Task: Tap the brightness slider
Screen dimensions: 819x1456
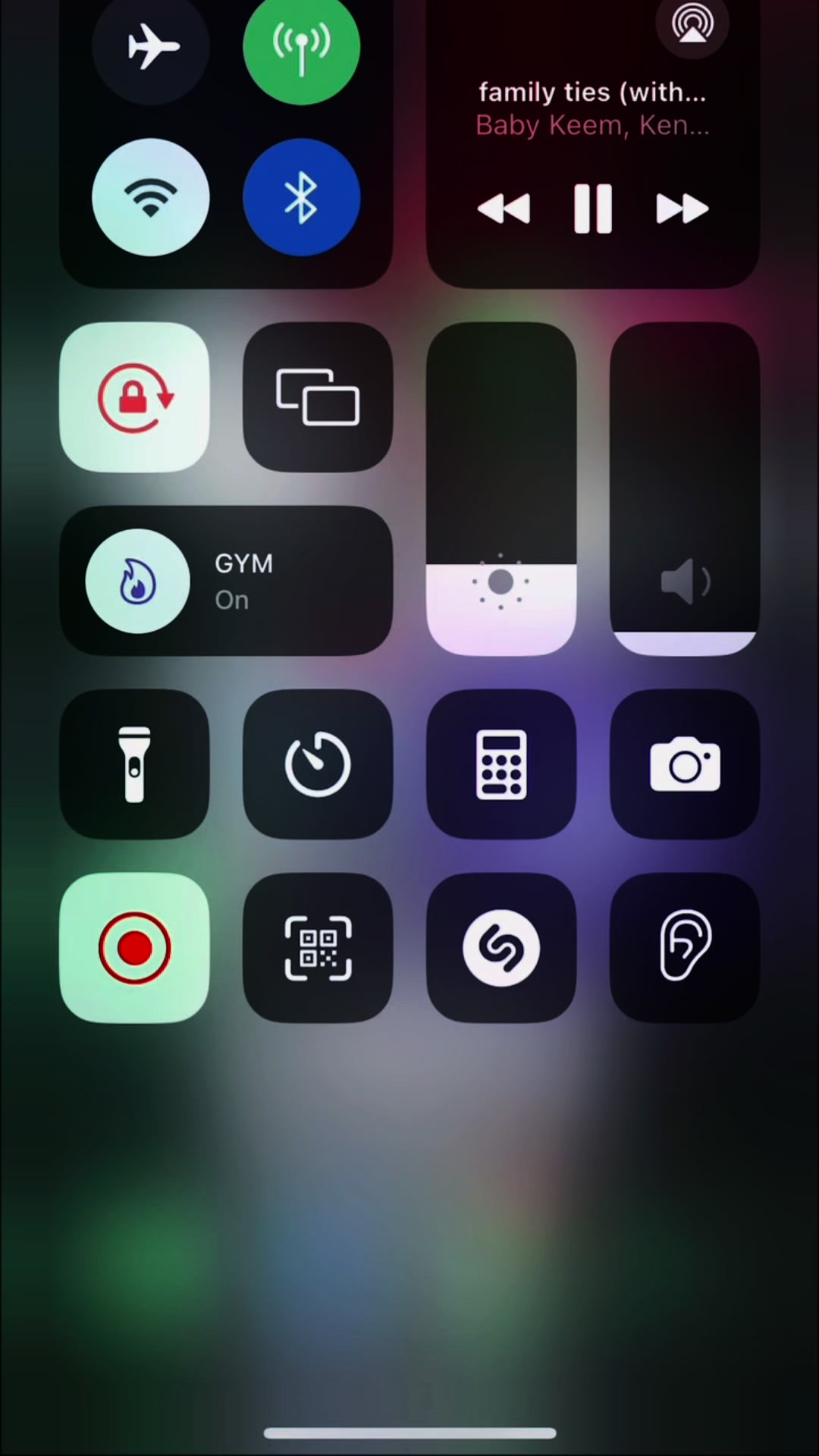Action: pyautogui.click(x=501, y=489)
